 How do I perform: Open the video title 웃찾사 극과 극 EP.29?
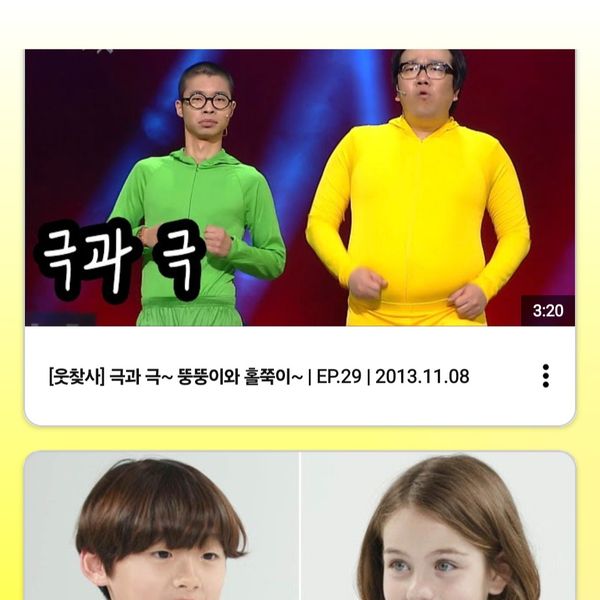[x=258, y=377]
